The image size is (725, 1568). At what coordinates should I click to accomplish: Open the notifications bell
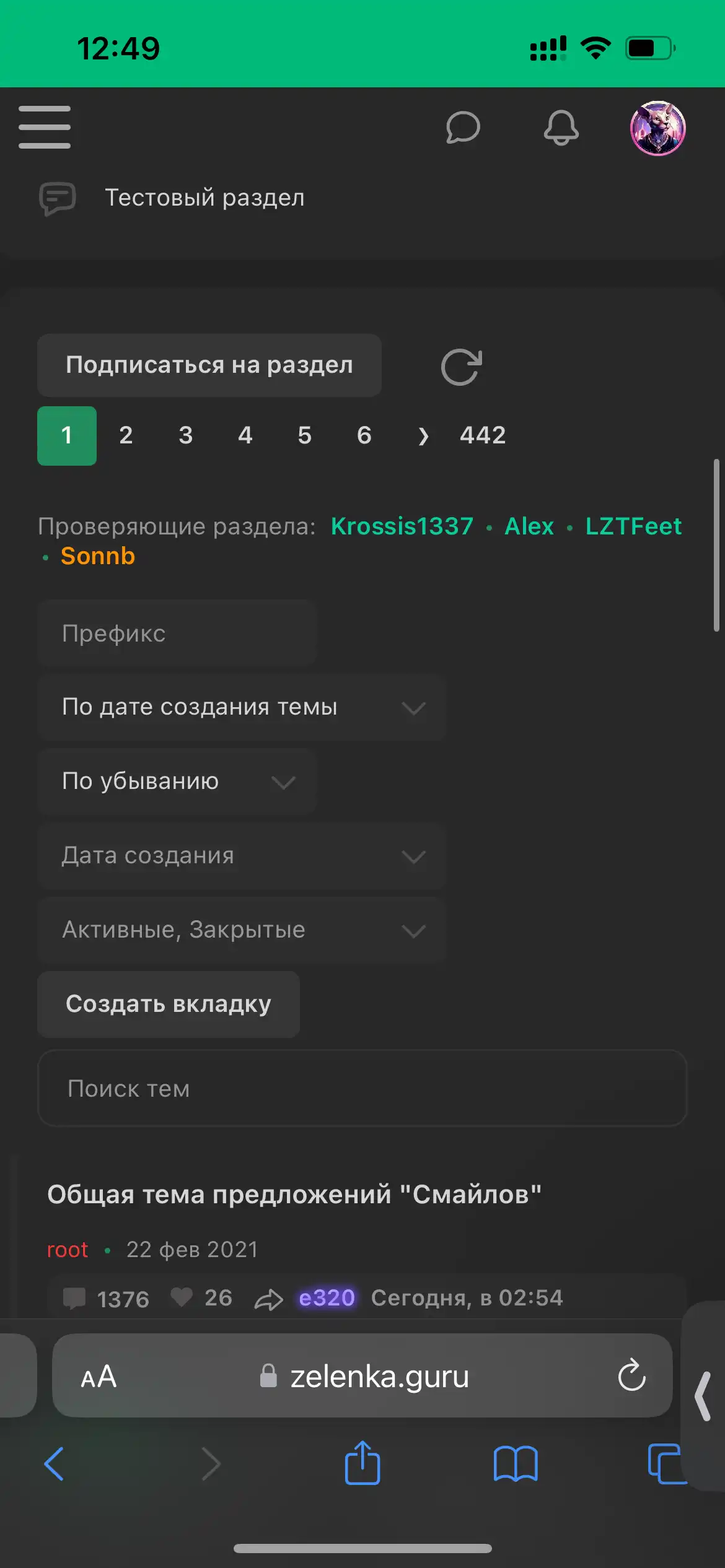[561, 128]
